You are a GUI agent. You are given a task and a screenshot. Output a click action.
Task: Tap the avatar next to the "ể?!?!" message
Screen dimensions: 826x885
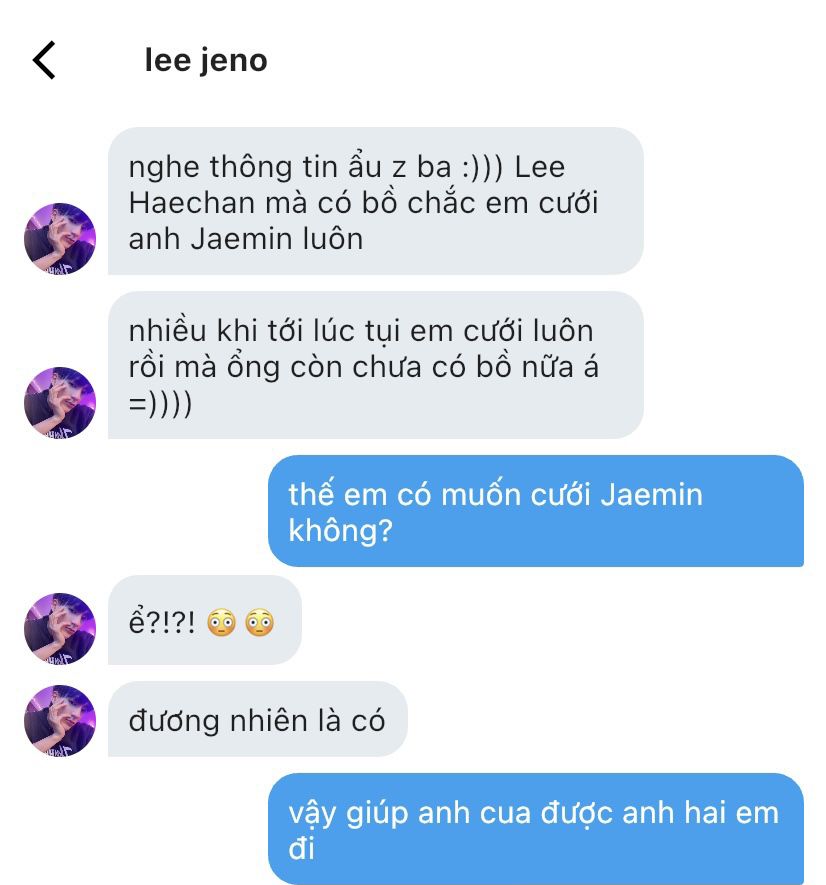[x=60, y=628]
